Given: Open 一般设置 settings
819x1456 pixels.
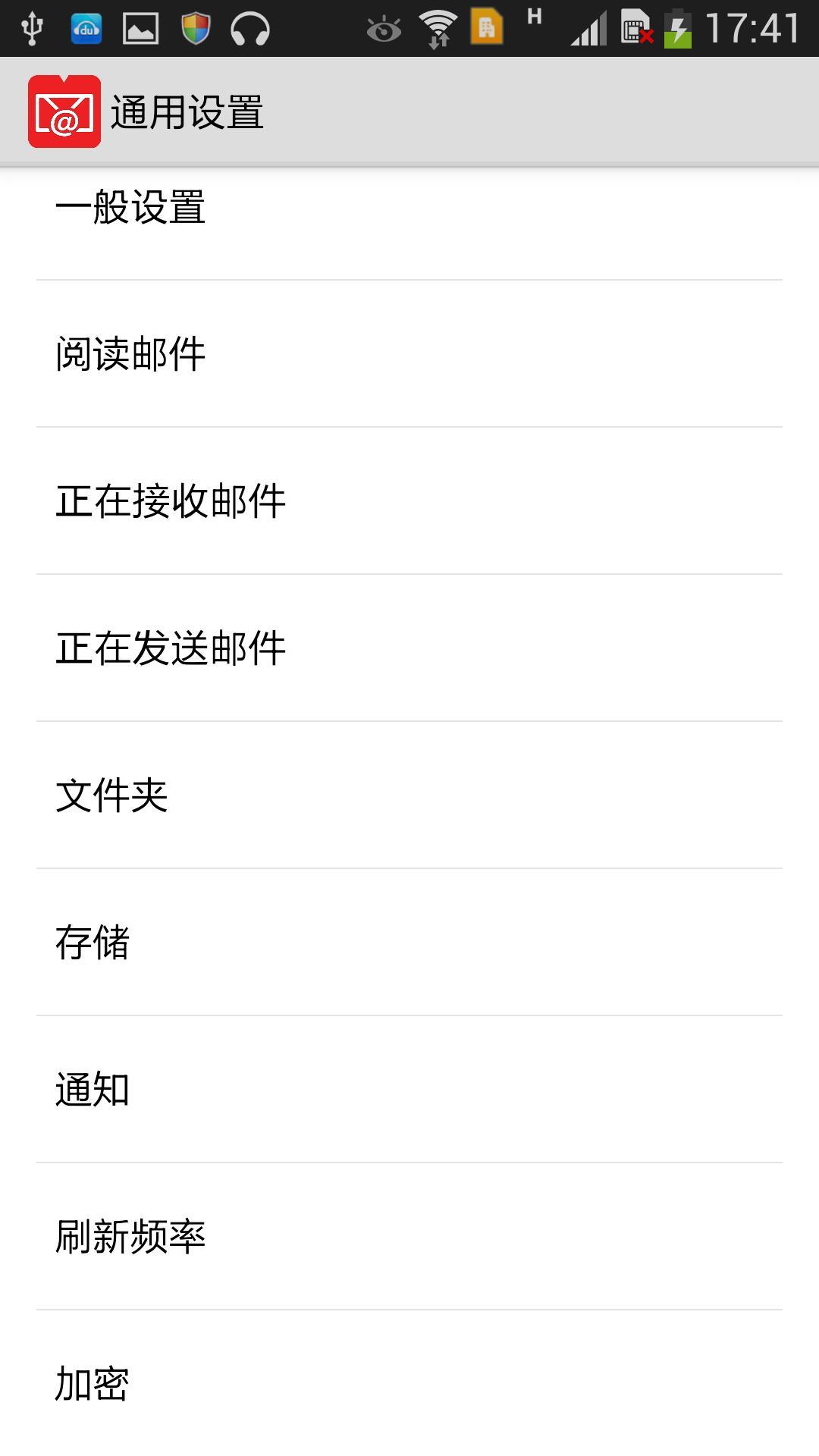Looking at the screenshot, I should (409, 209).
